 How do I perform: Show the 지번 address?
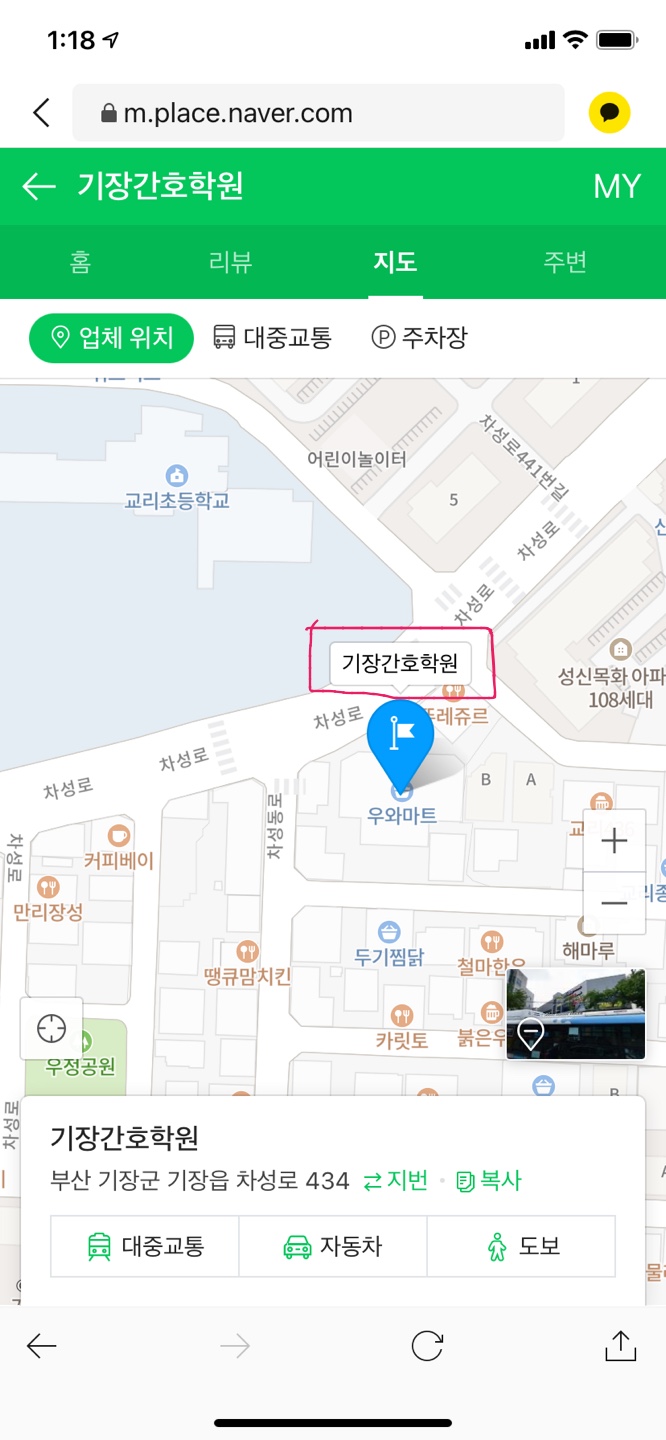coord(395,1181)
